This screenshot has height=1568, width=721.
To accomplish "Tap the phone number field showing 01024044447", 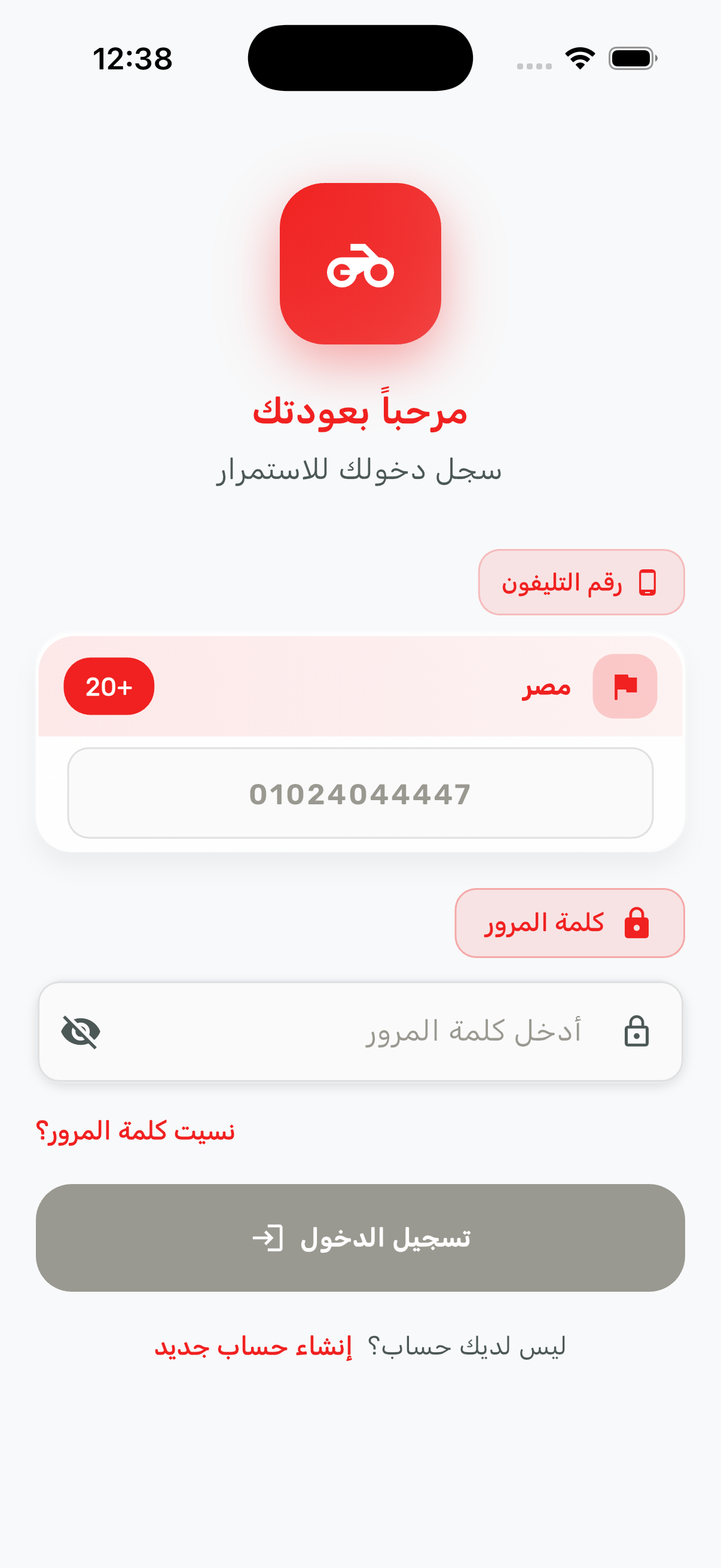I will [x=360, y=793].
